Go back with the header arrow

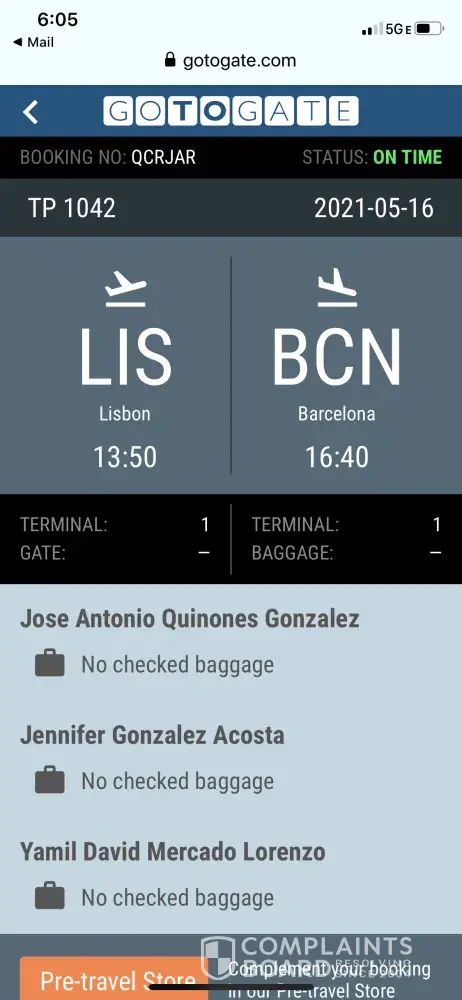coord(31,112)
